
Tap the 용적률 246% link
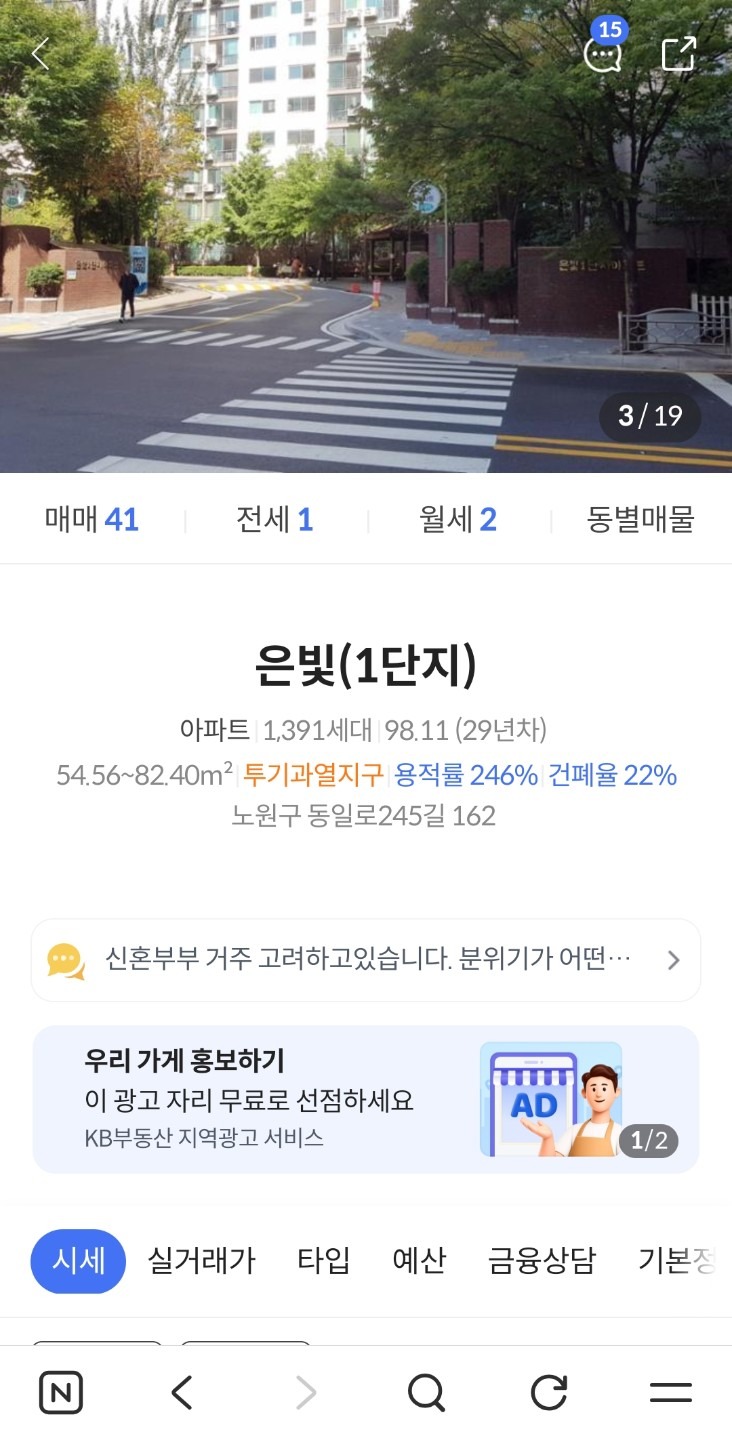click(466, 775)
